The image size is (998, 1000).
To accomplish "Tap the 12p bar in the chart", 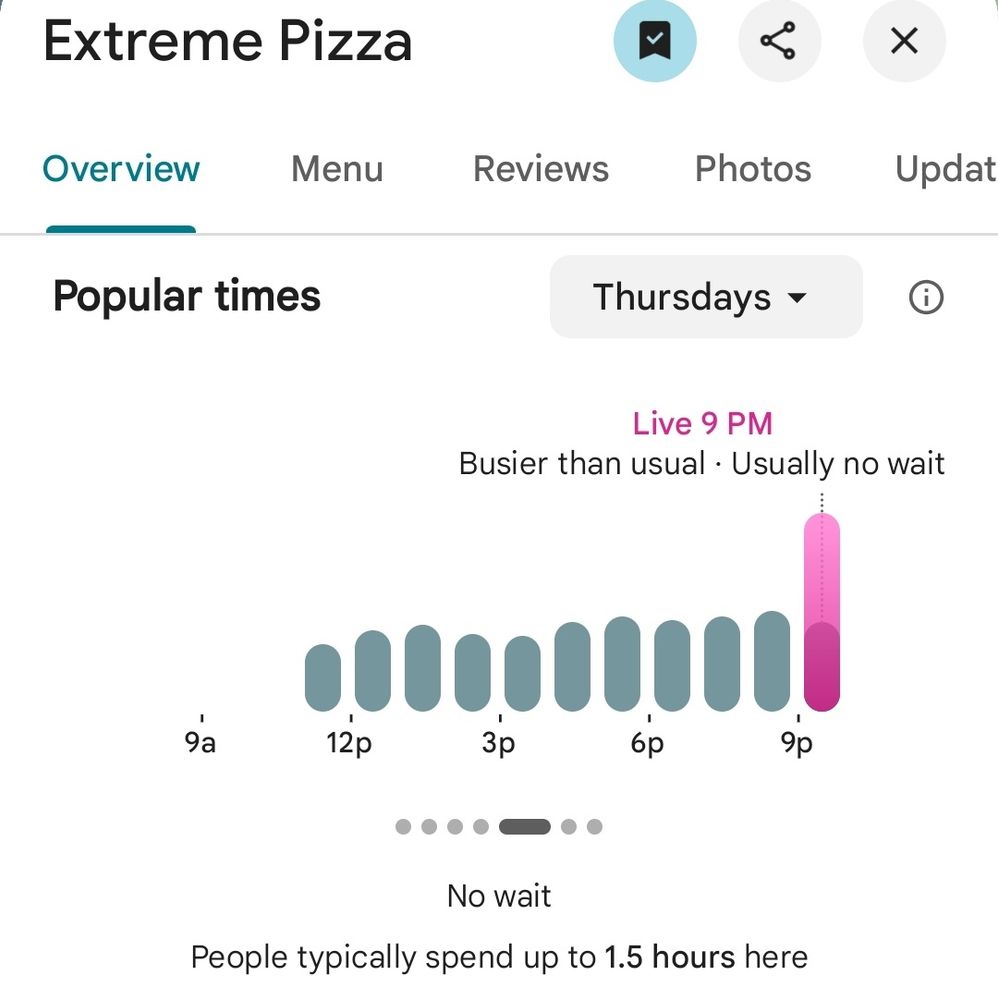I will pos(372,670).
